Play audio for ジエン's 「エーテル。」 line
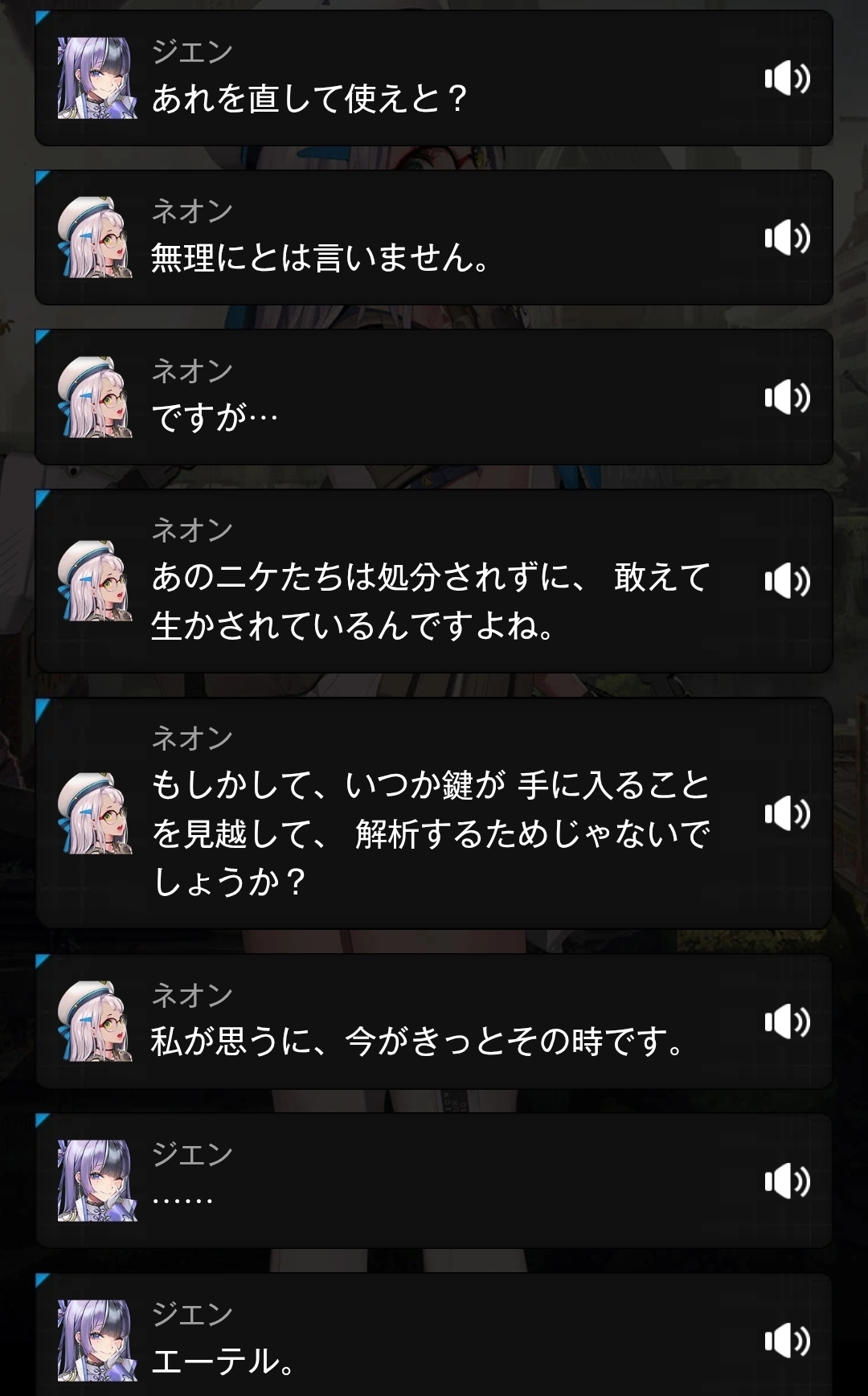The height and width of the screenshot is (1396, 868). pos(787,1341)
